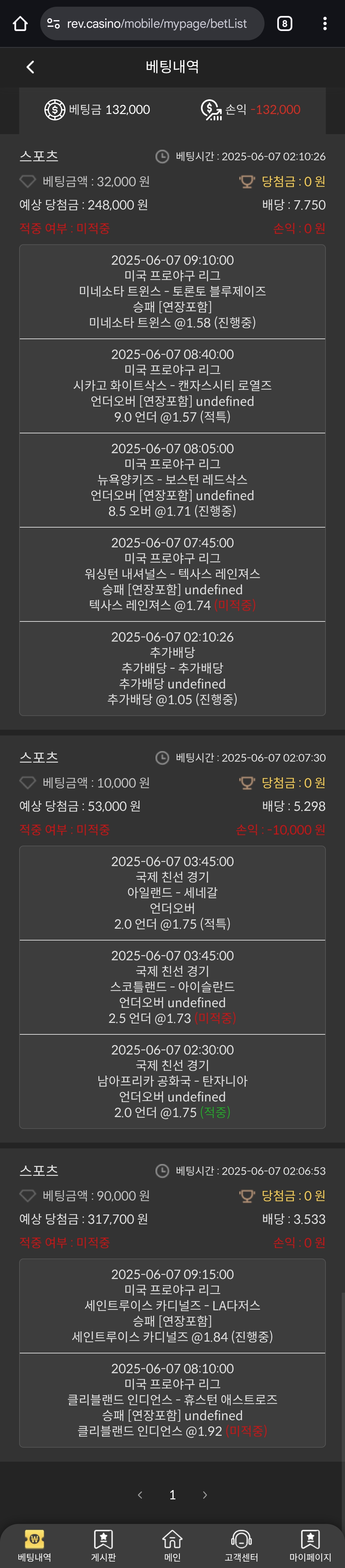Go to the previous results page
Image resolution: width=345 pixels, height=1568 pixels.
point(140,1495)
